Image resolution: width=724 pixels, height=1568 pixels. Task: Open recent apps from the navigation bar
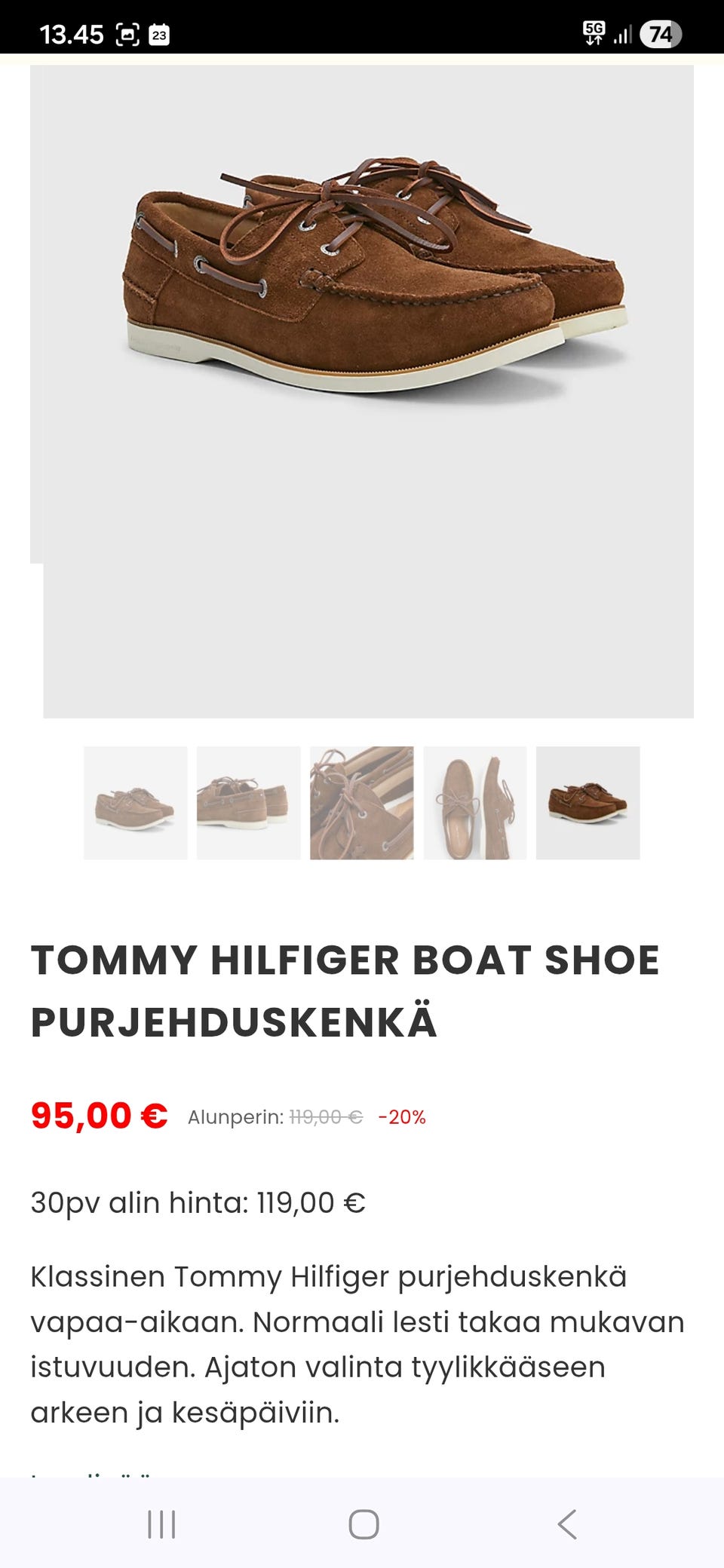(161, 1524)
